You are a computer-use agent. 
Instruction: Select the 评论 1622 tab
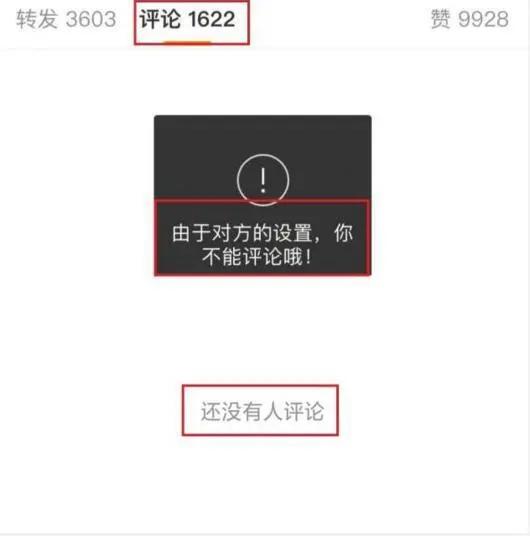click(187, 19)
